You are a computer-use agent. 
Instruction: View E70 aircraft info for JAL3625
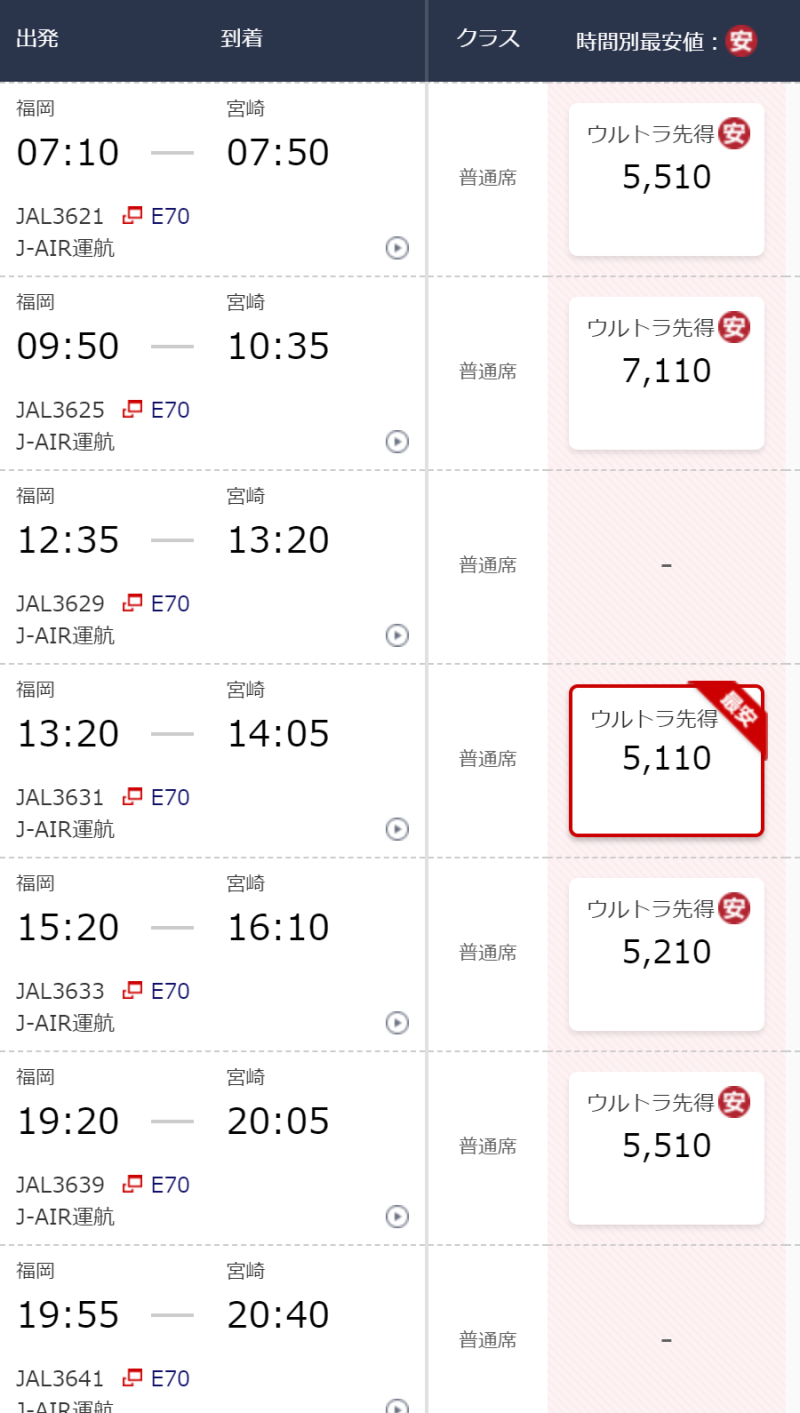pos(157,410)
